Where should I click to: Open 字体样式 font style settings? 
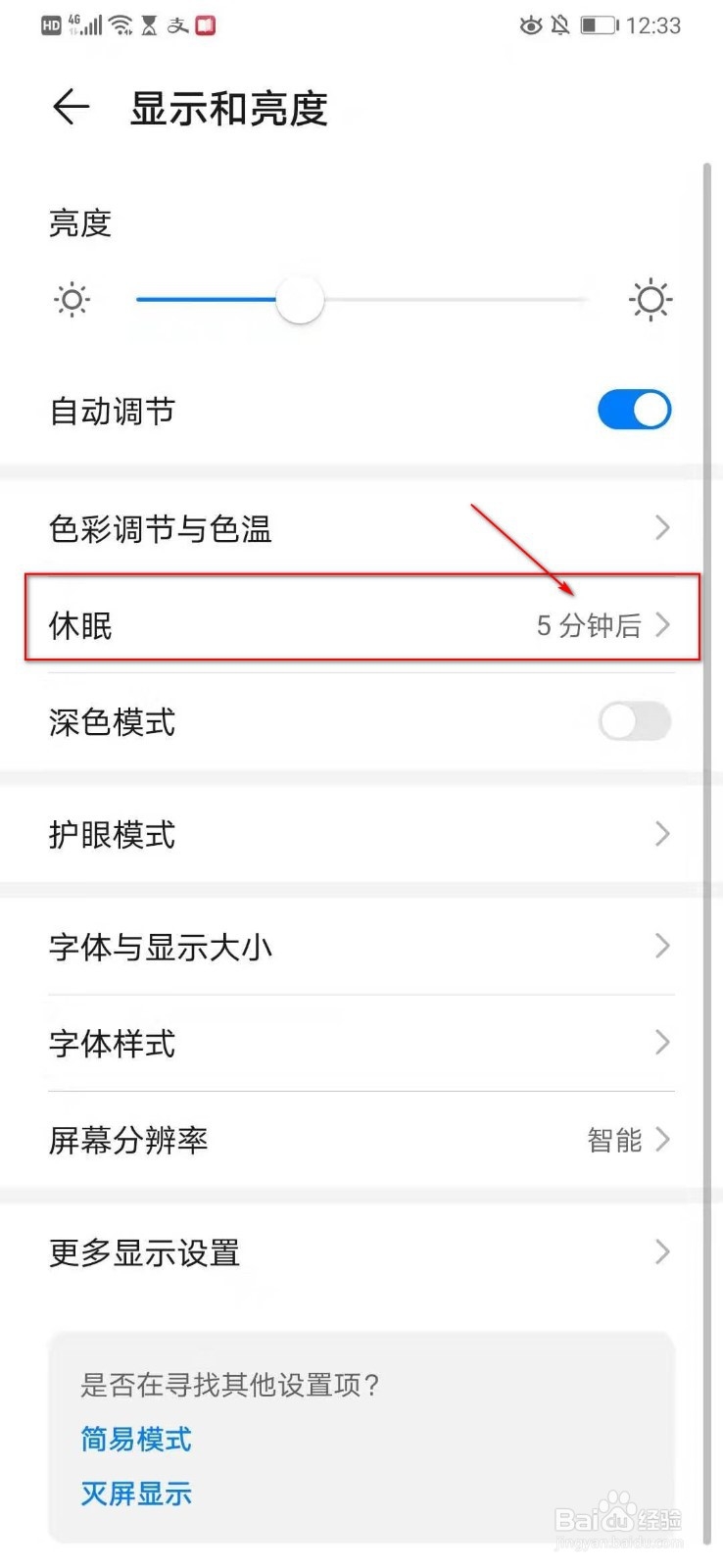point(361,1043)
